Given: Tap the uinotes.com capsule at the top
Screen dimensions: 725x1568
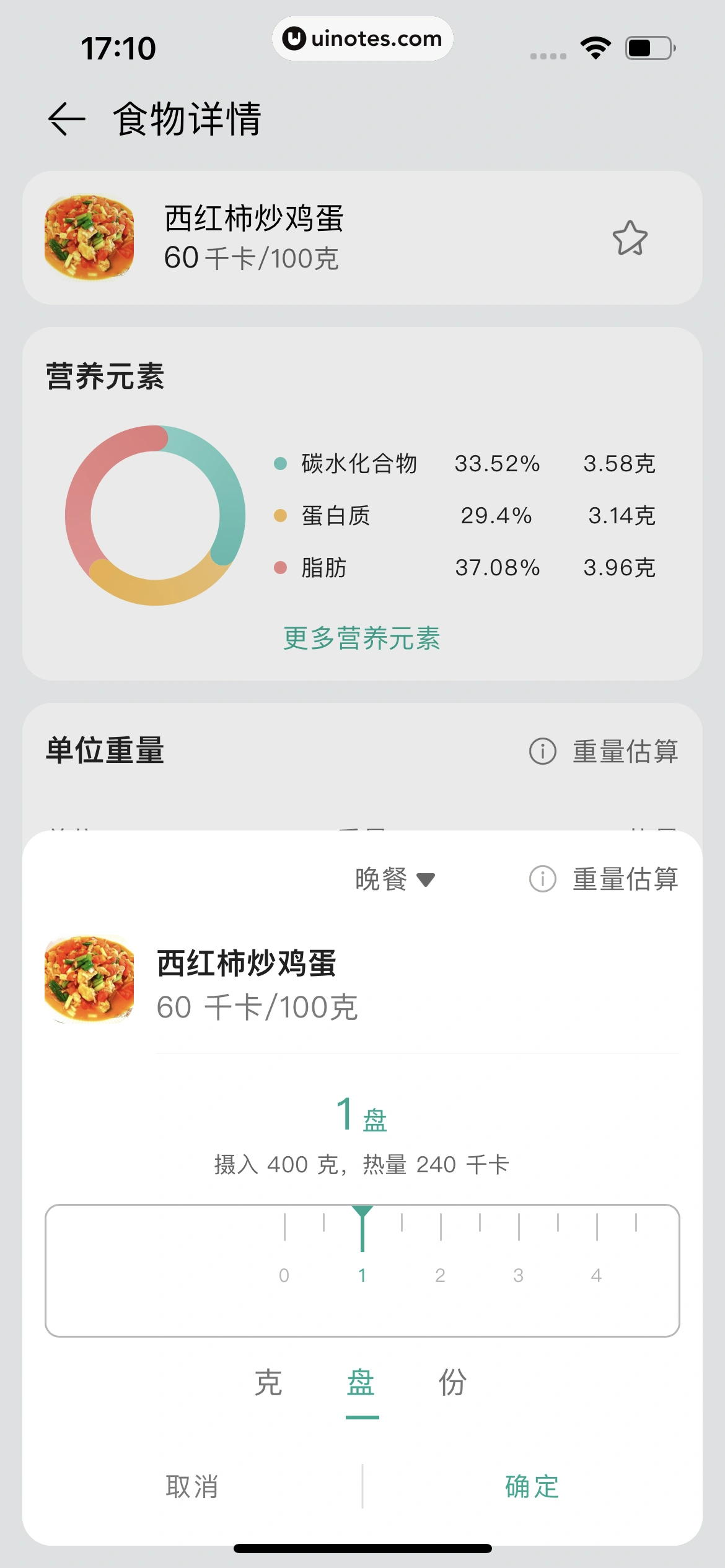Looking at the screenshot, I should [x=362, y=38].
